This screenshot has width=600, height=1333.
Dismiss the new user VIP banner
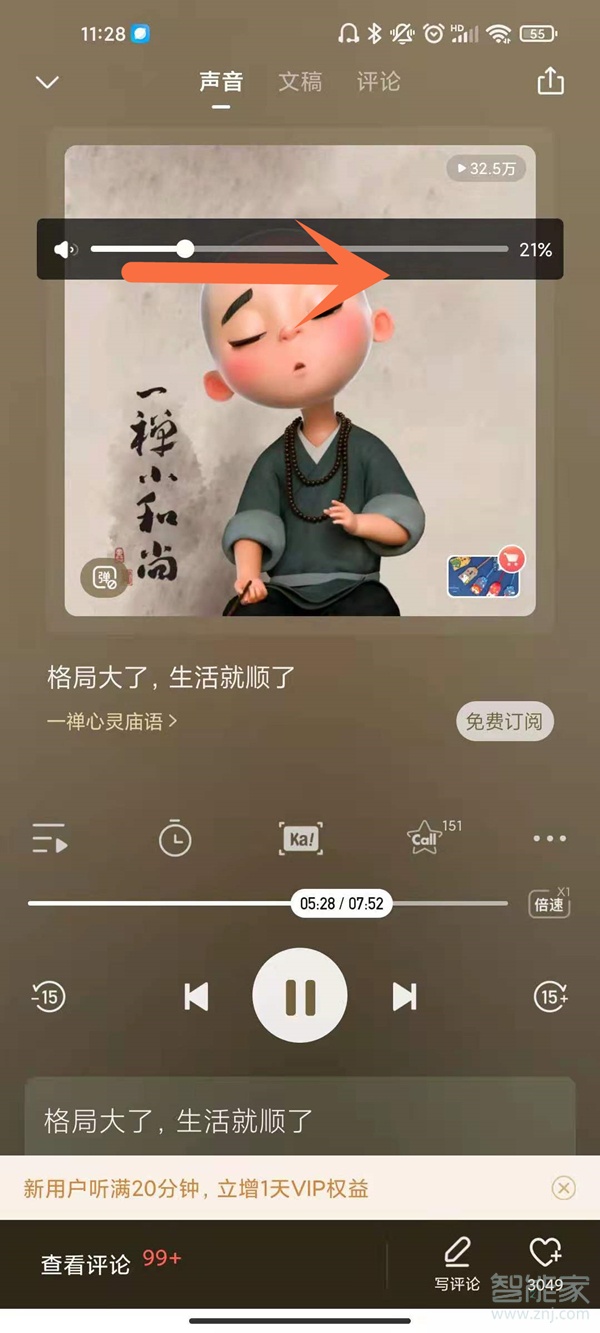point(564,1188)
